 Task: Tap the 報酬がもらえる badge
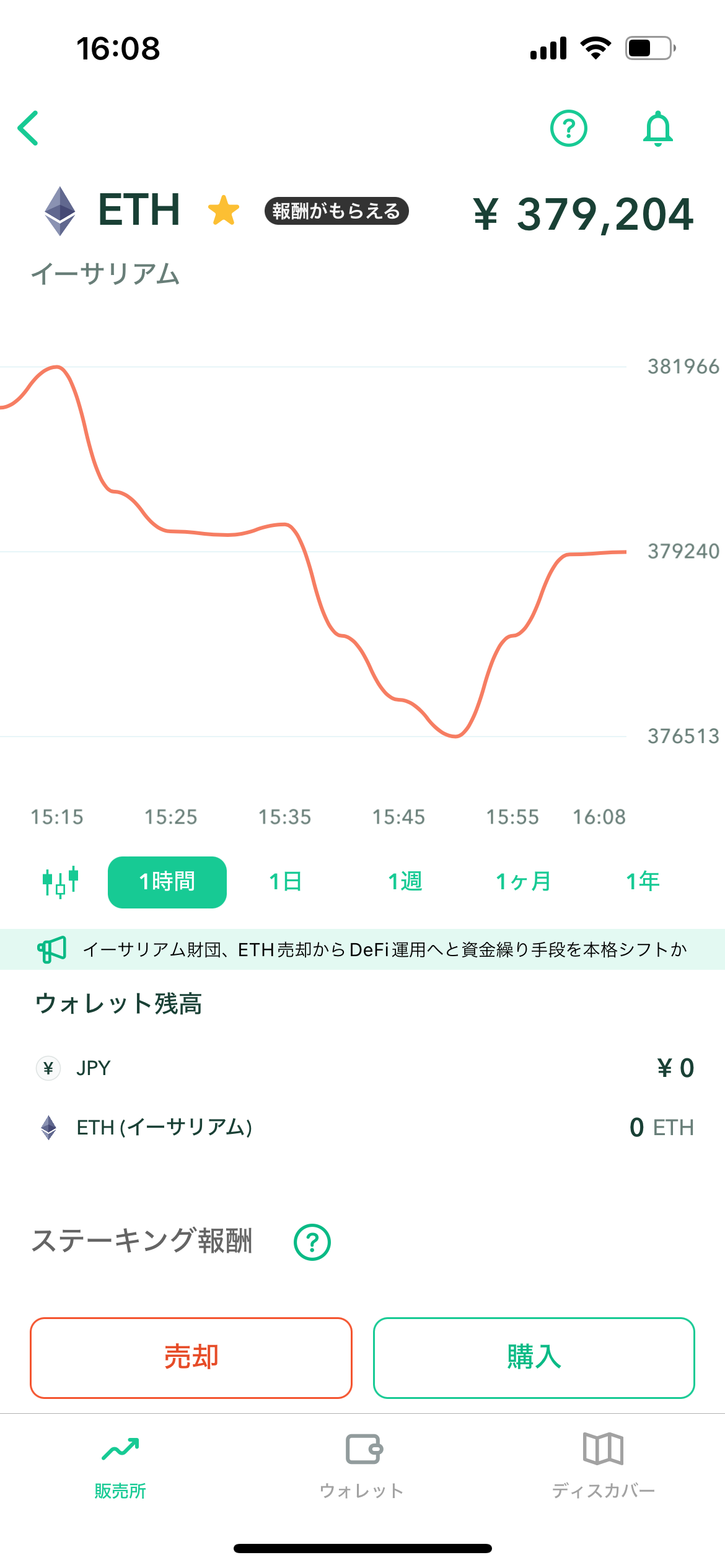336,211
